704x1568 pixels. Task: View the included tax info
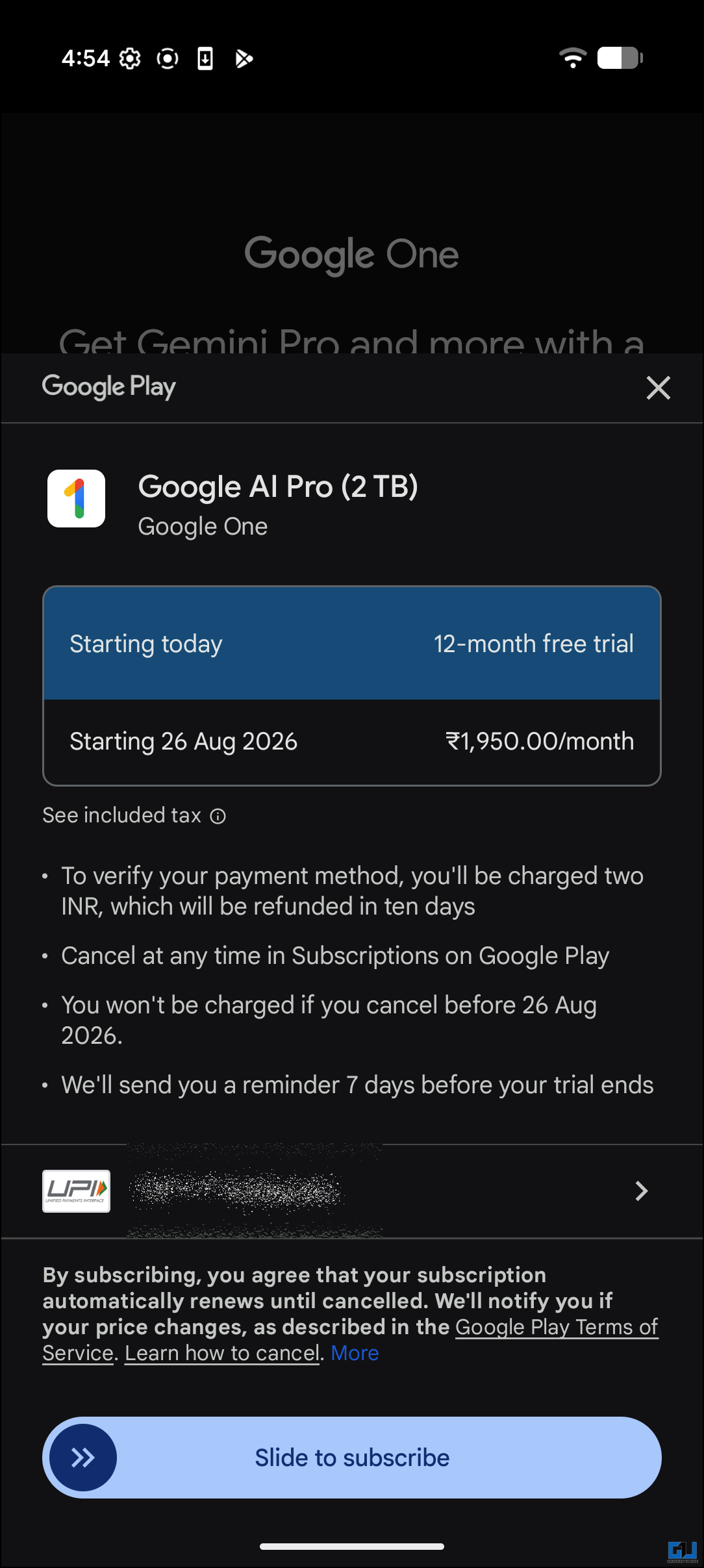[x=134, y=816]
